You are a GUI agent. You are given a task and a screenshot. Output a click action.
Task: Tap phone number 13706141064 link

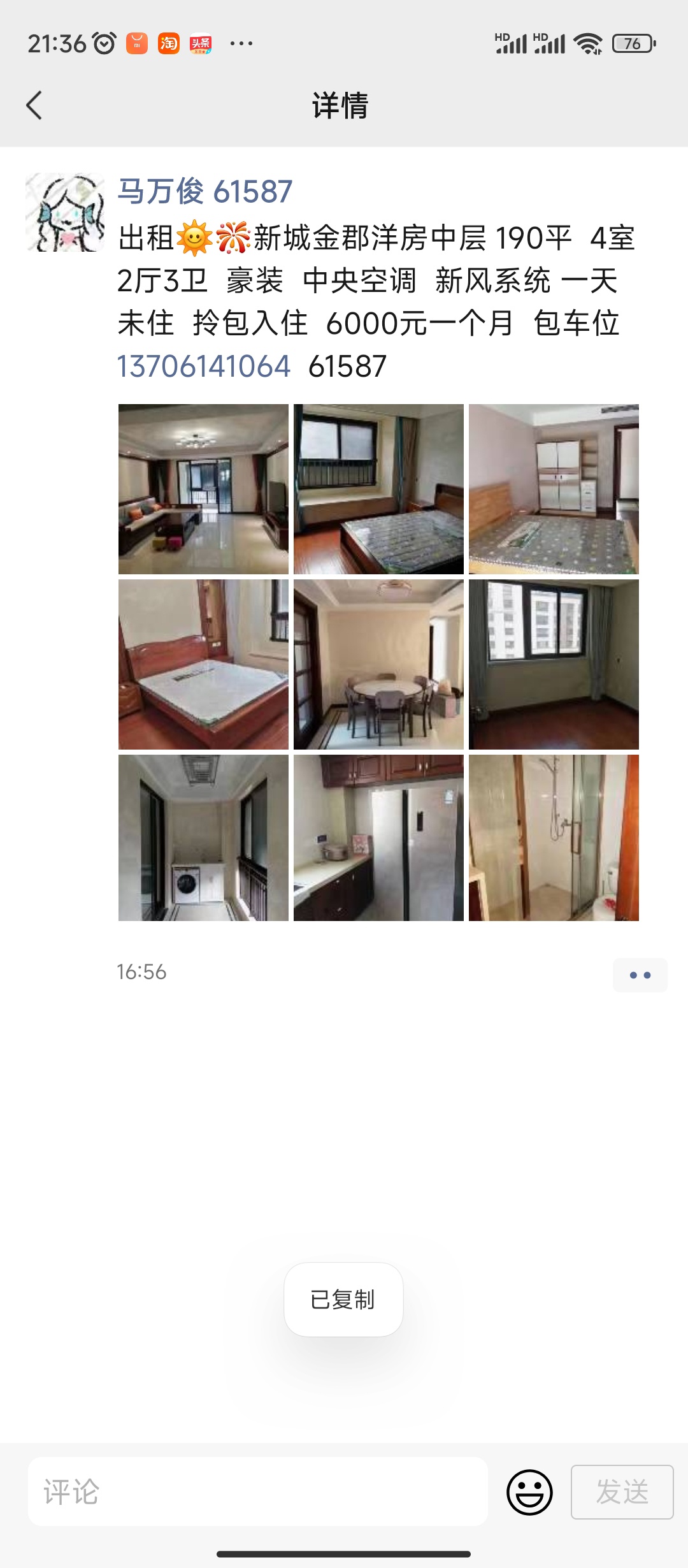tap(204, 367)
